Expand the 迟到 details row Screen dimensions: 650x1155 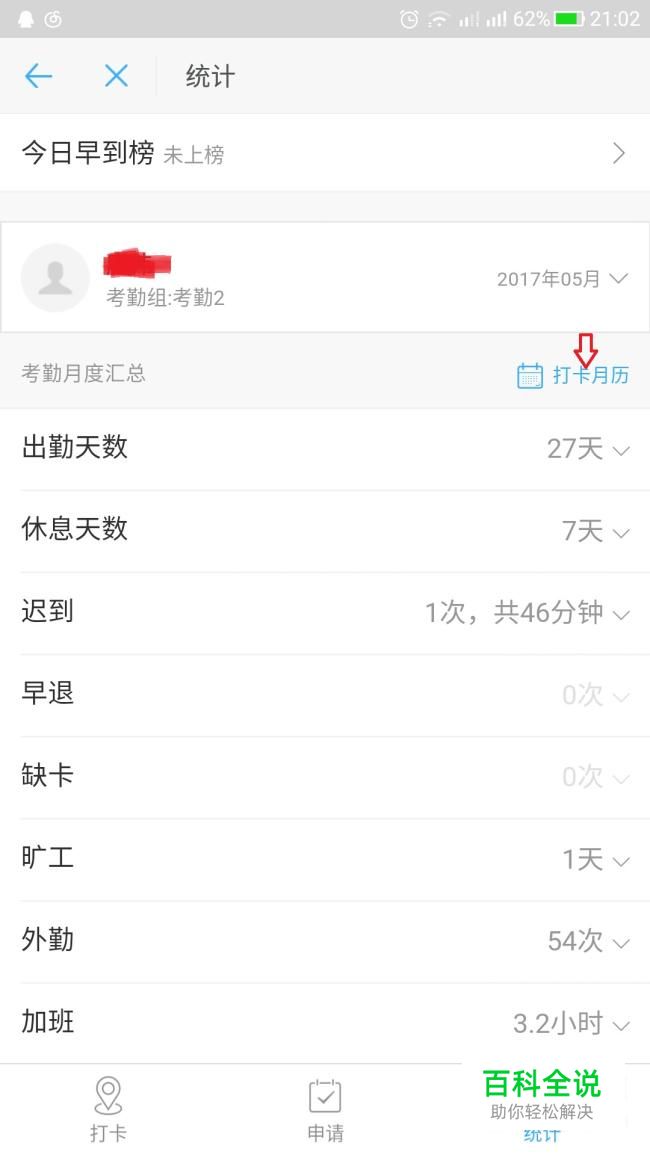[325, 613]
